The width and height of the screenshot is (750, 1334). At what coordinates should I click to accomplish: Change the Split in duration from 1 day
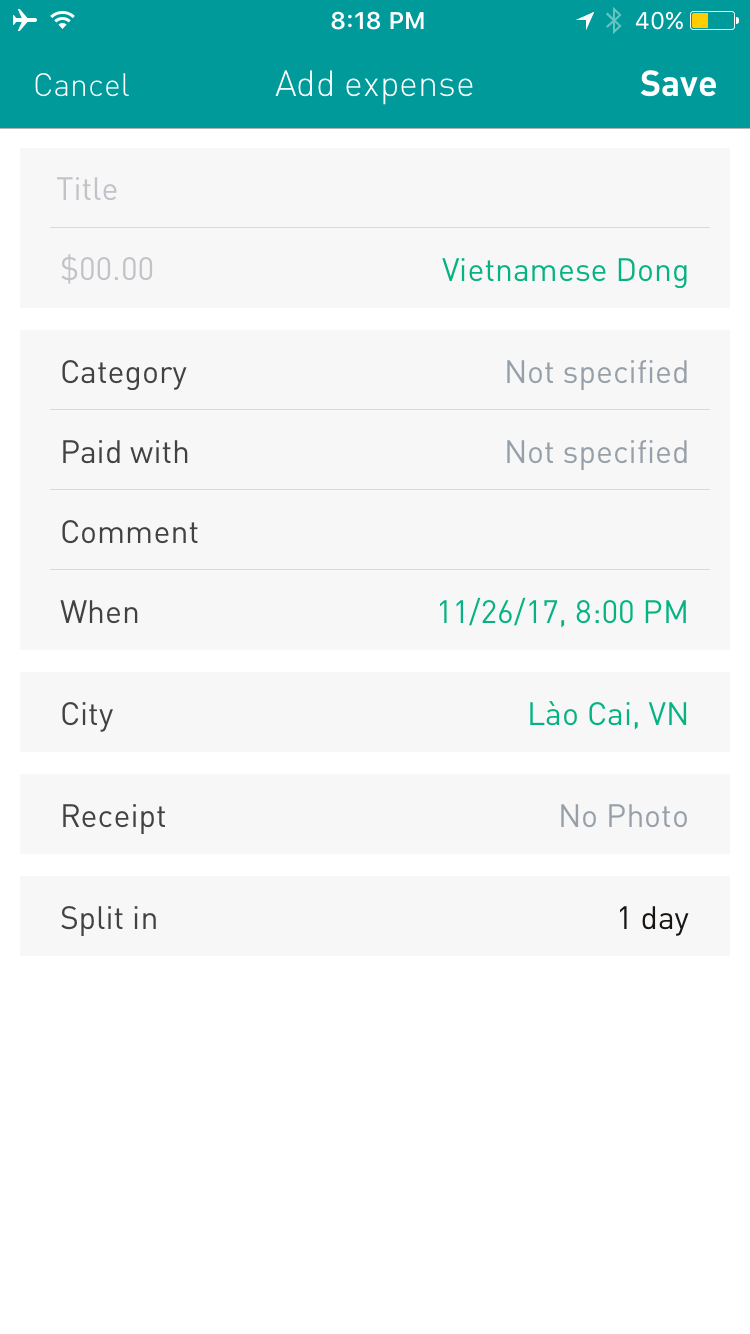(375, 916)
